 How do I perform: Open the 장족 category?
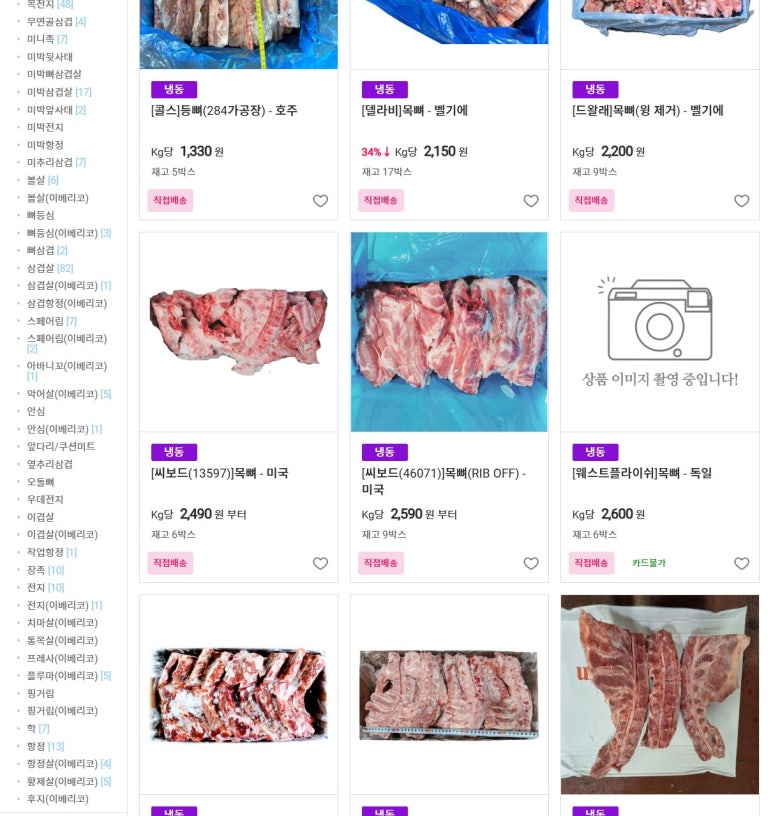tap(36, 570)
